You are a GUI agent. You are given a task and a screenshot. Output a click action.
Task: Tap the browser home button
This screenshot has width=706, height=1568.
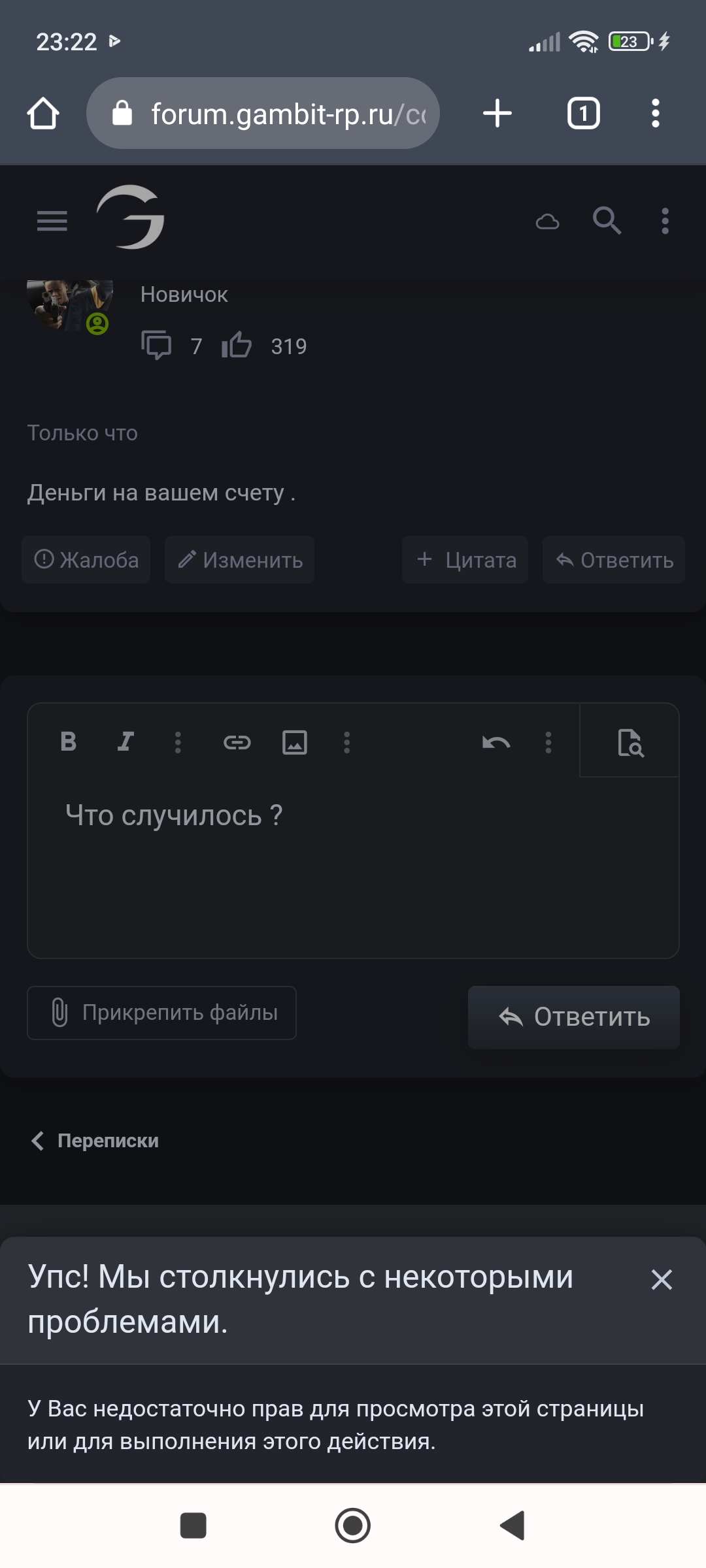(43, 114)
